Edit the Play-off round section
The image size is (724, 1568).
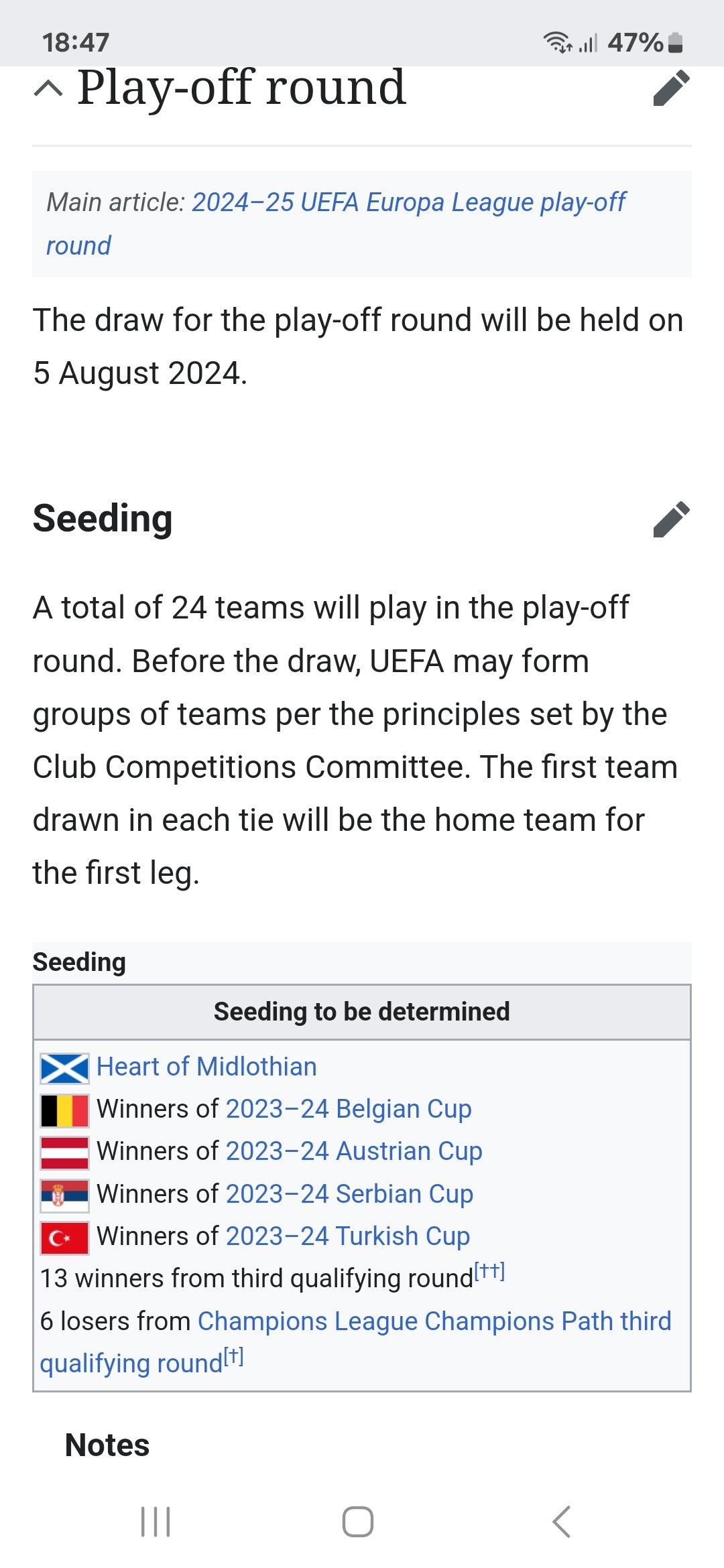(671, 88)
